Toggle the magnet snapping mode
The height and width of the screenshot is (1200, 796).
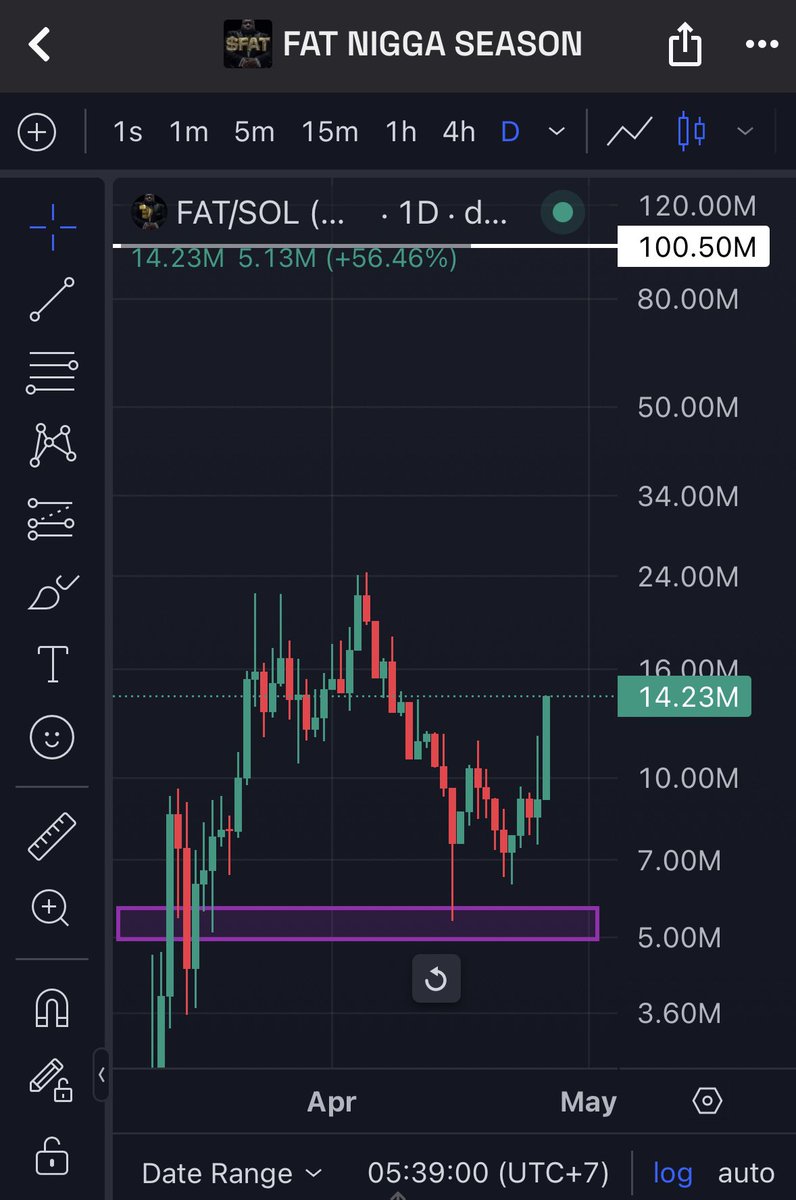(52, 1008)
